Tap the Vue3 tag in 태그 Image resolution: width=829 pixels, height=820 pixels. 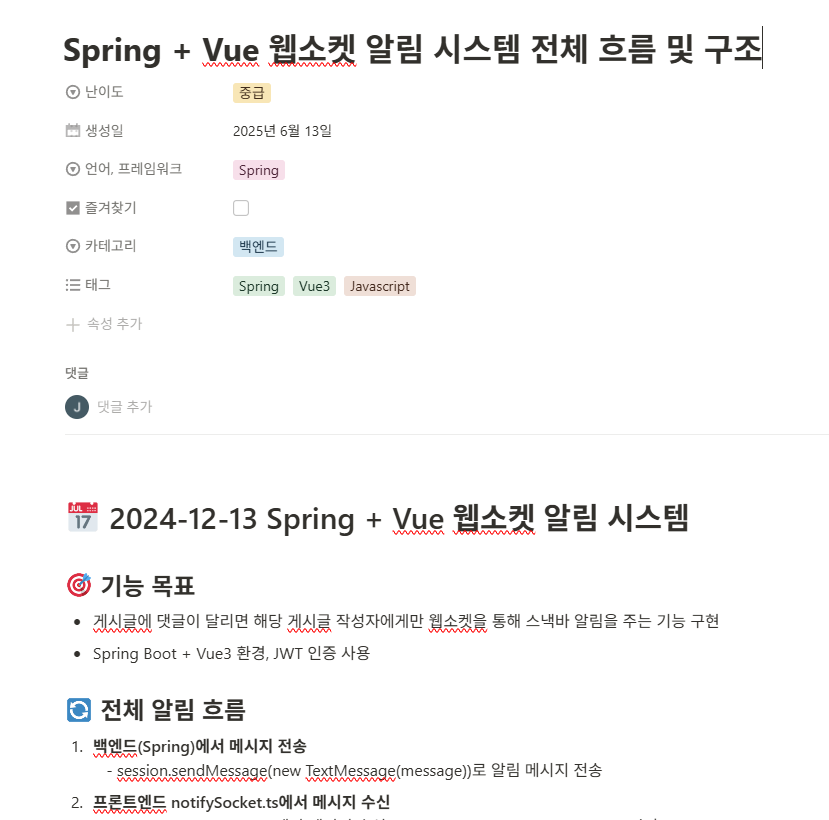coord(314,286)
